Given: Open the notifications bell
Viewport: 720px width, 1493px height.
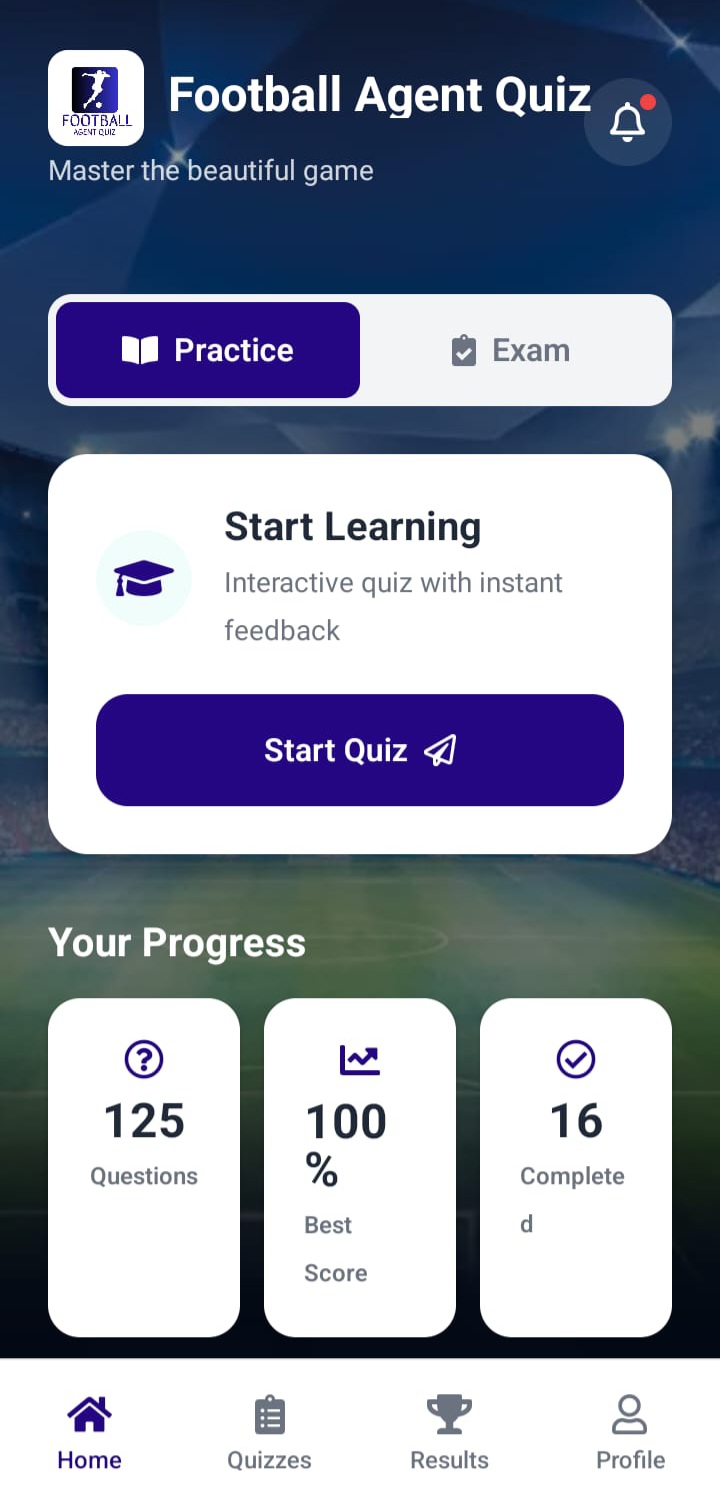Looking at the screenshot, I should pos(628,122).
